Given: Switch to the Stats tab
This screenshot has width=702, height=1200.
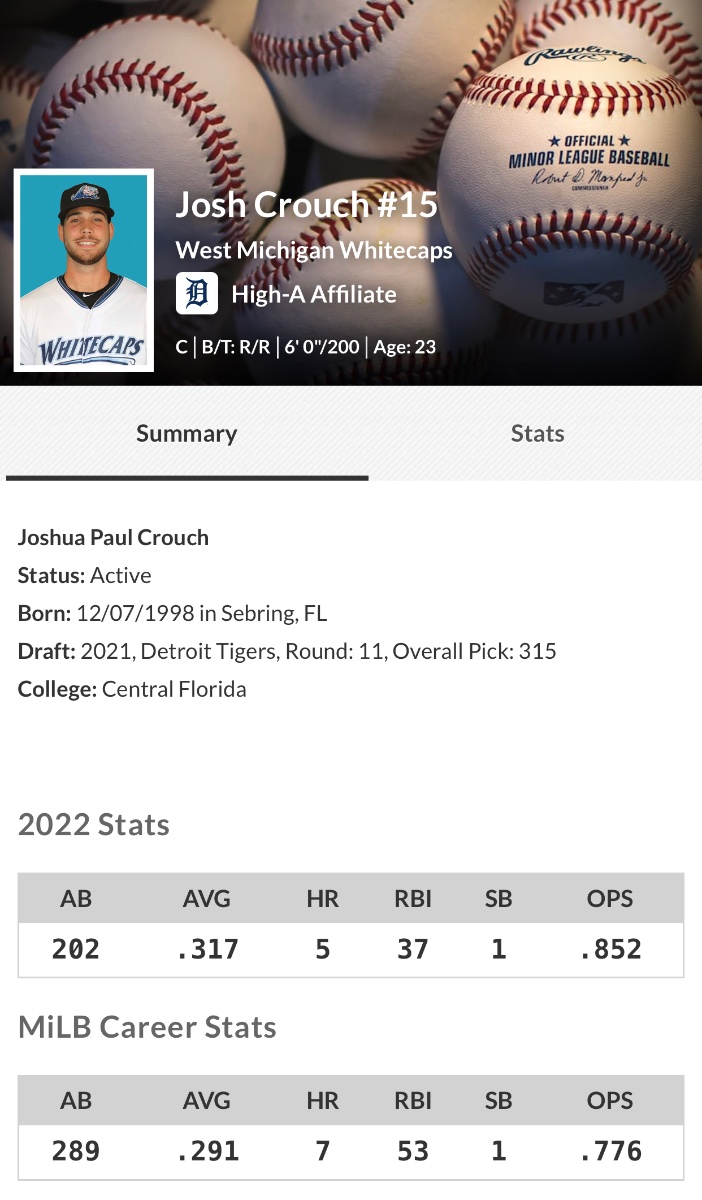Looking at the screenshot, I should 537,433.
